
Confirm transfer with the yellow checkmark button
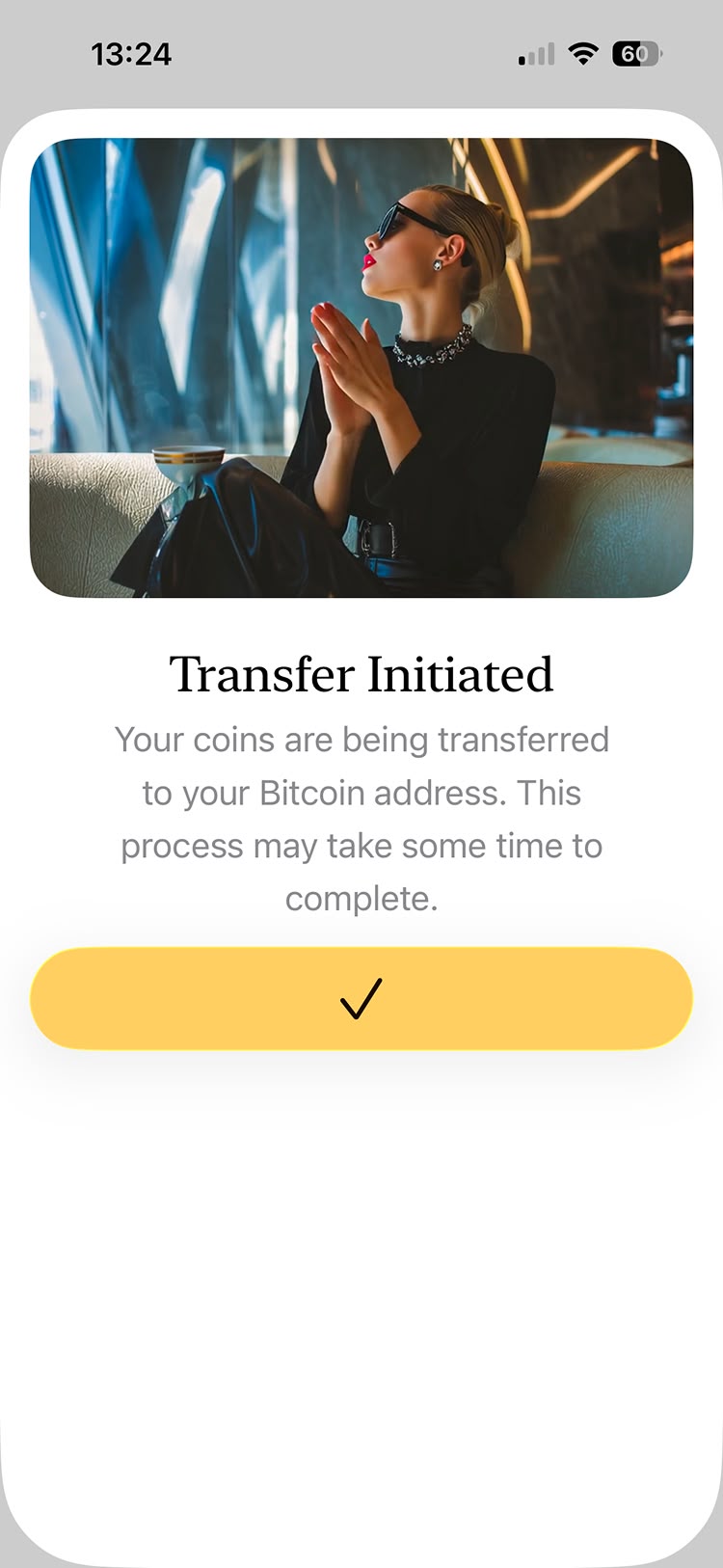pyautogui.click(x=361, y=998)
